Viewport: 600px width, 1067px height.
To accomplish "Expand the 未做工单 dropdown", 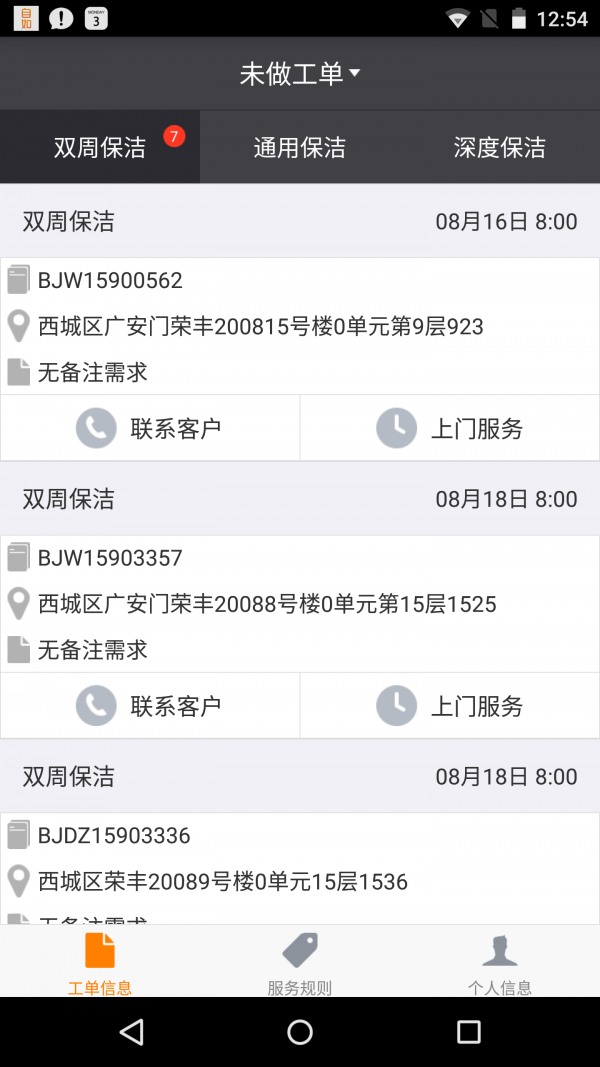I will 299,73.
